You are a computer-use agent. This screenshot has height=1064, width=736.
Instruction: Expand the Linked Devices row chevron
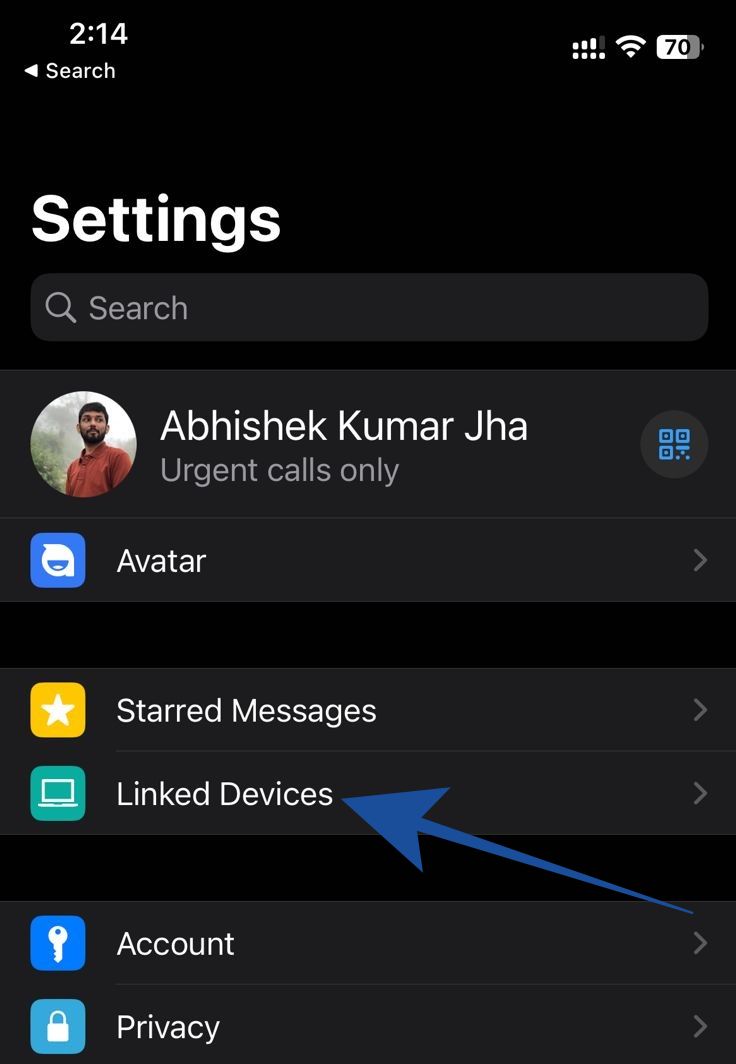[699, 793]
